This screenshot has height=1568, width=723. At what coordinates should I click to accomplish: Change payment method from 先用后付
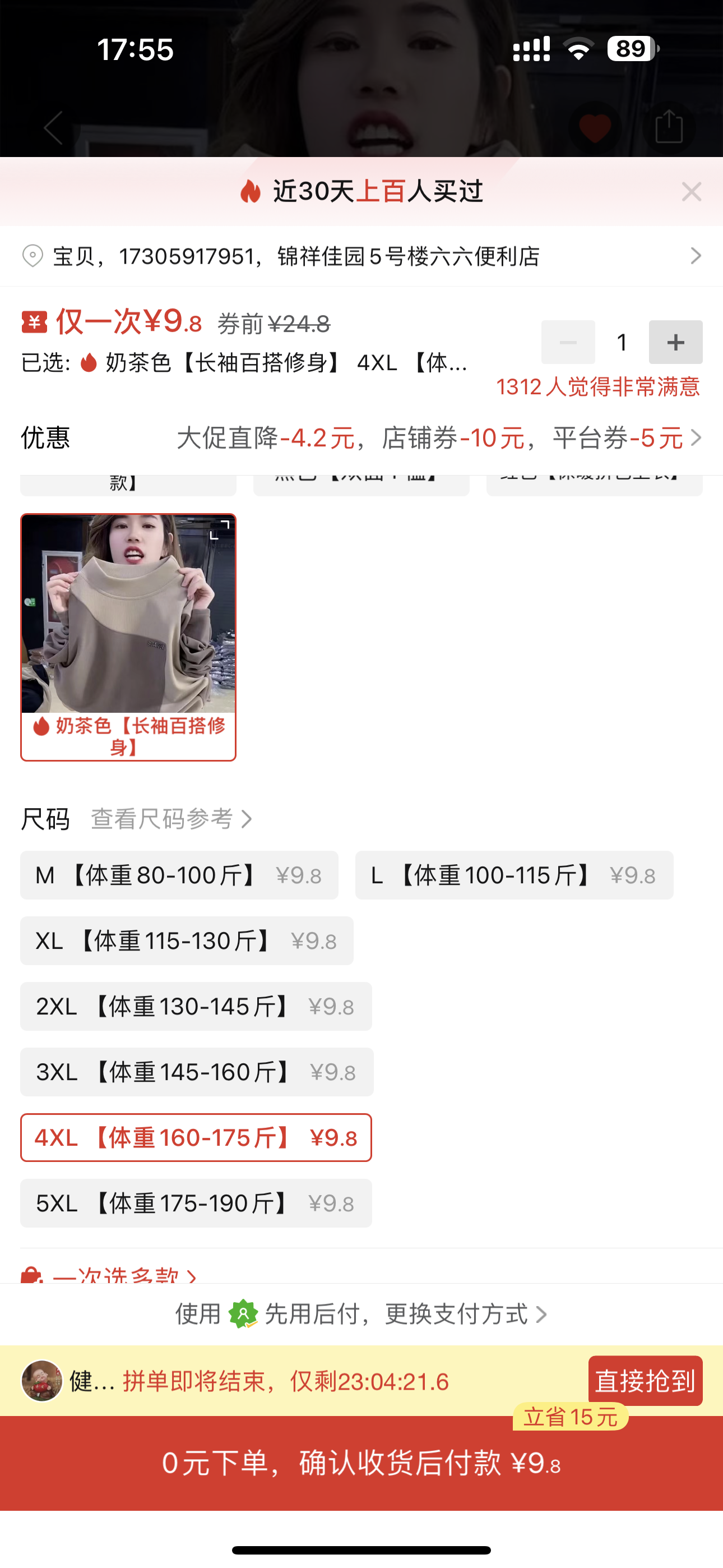(x=361, y=1315)
